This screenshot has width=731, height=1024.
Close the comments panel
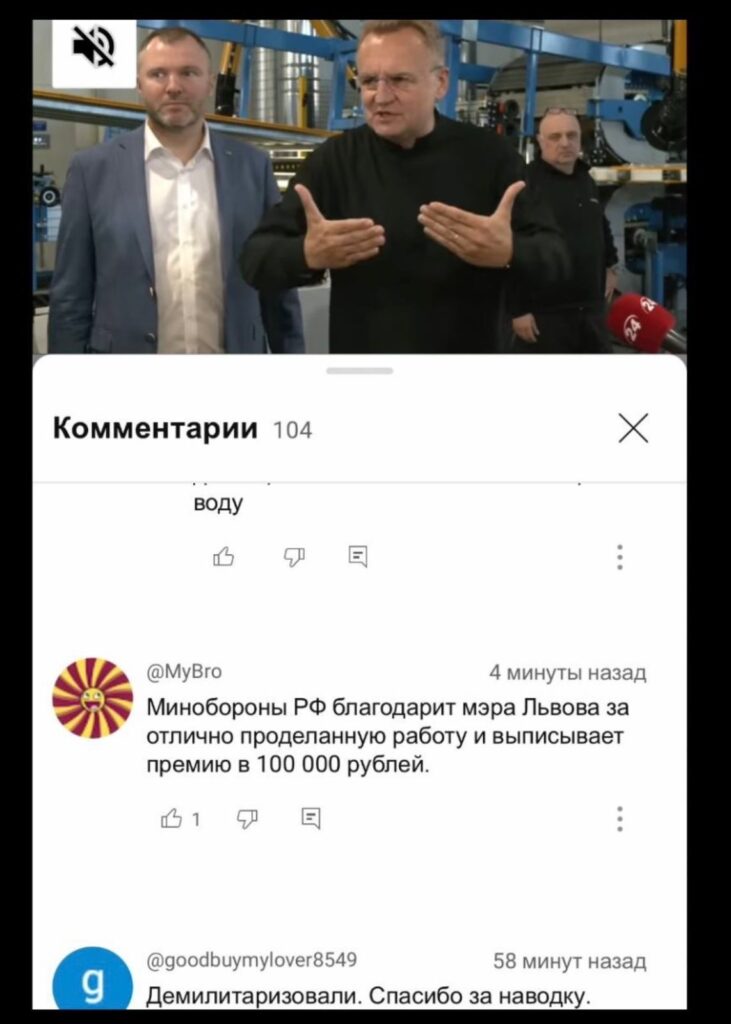tap(633, 428)
